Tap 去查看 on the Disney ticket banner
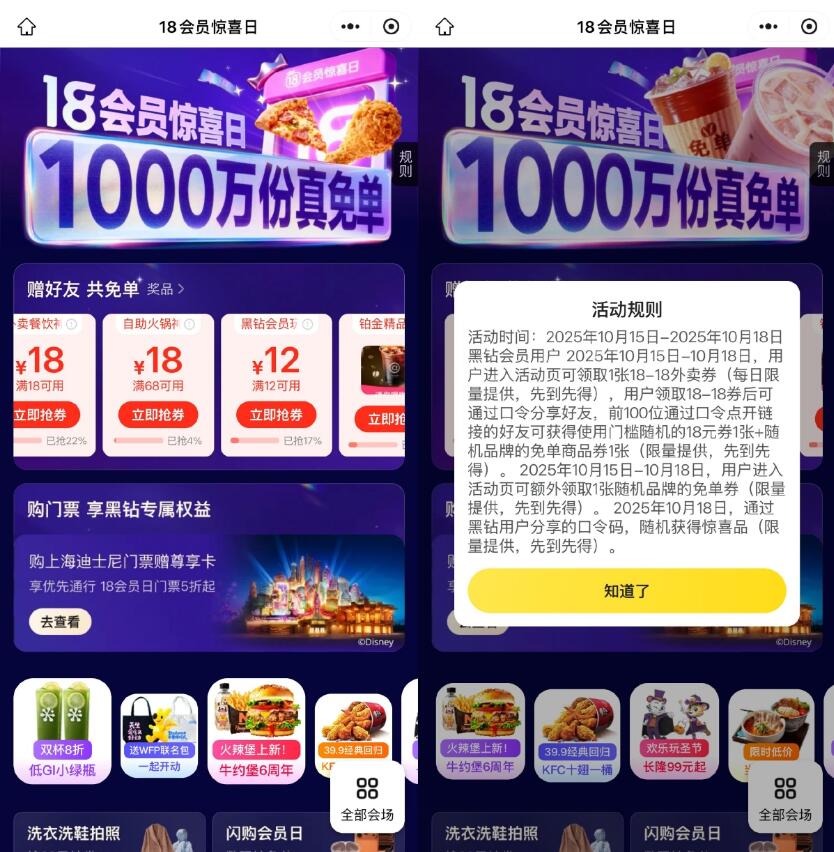The width and height of the screenshot is (834, 852). click(60, 621)
